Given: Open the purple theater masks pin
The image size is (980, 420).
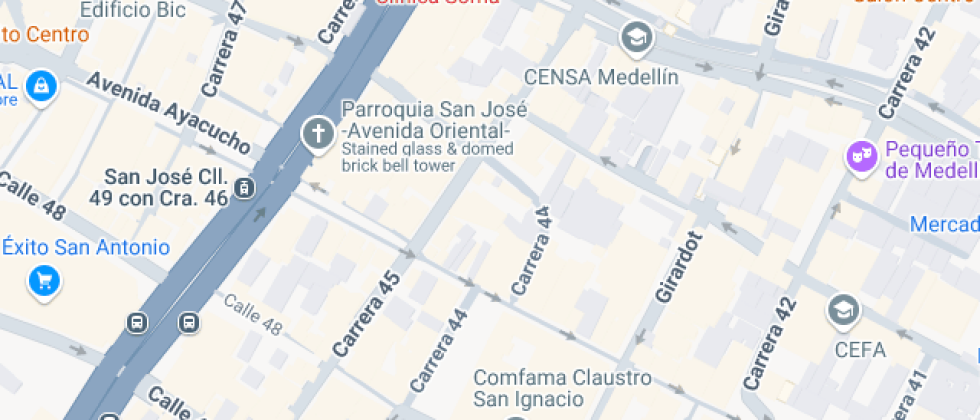Looking at the screenshot, I should coord(860,157).
